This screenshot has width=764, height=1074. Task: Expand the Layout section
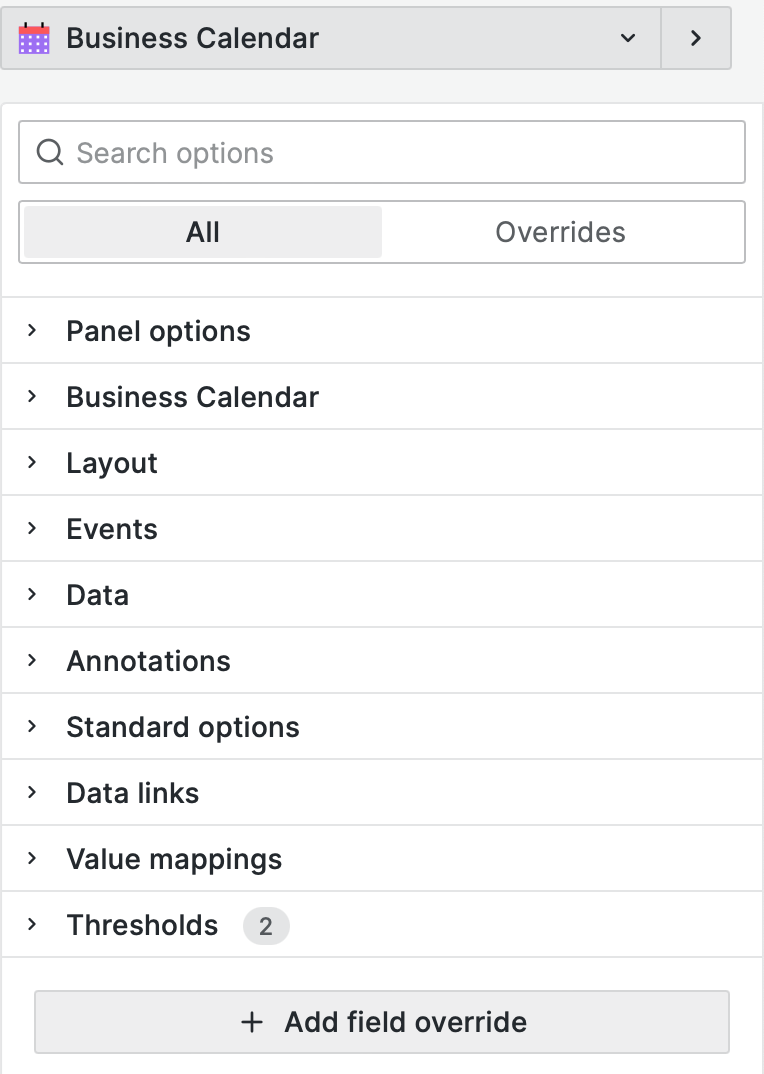[x=111, y=462]
